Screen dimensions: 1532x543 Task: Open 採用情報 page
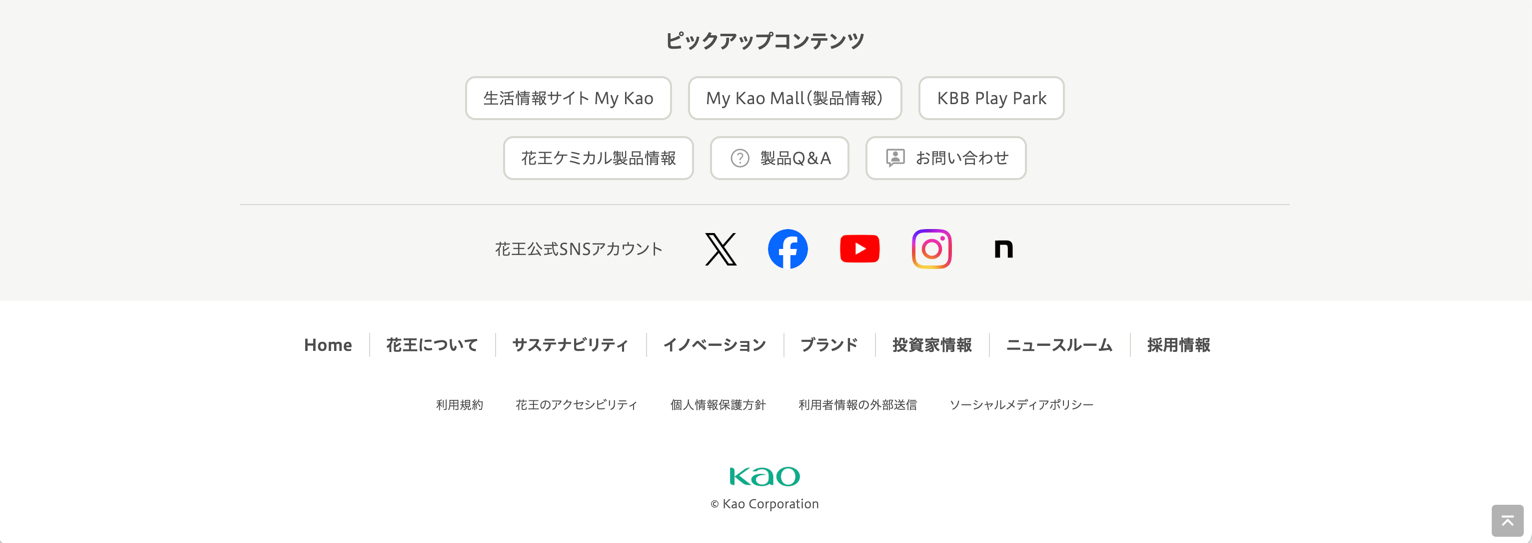1178,345
